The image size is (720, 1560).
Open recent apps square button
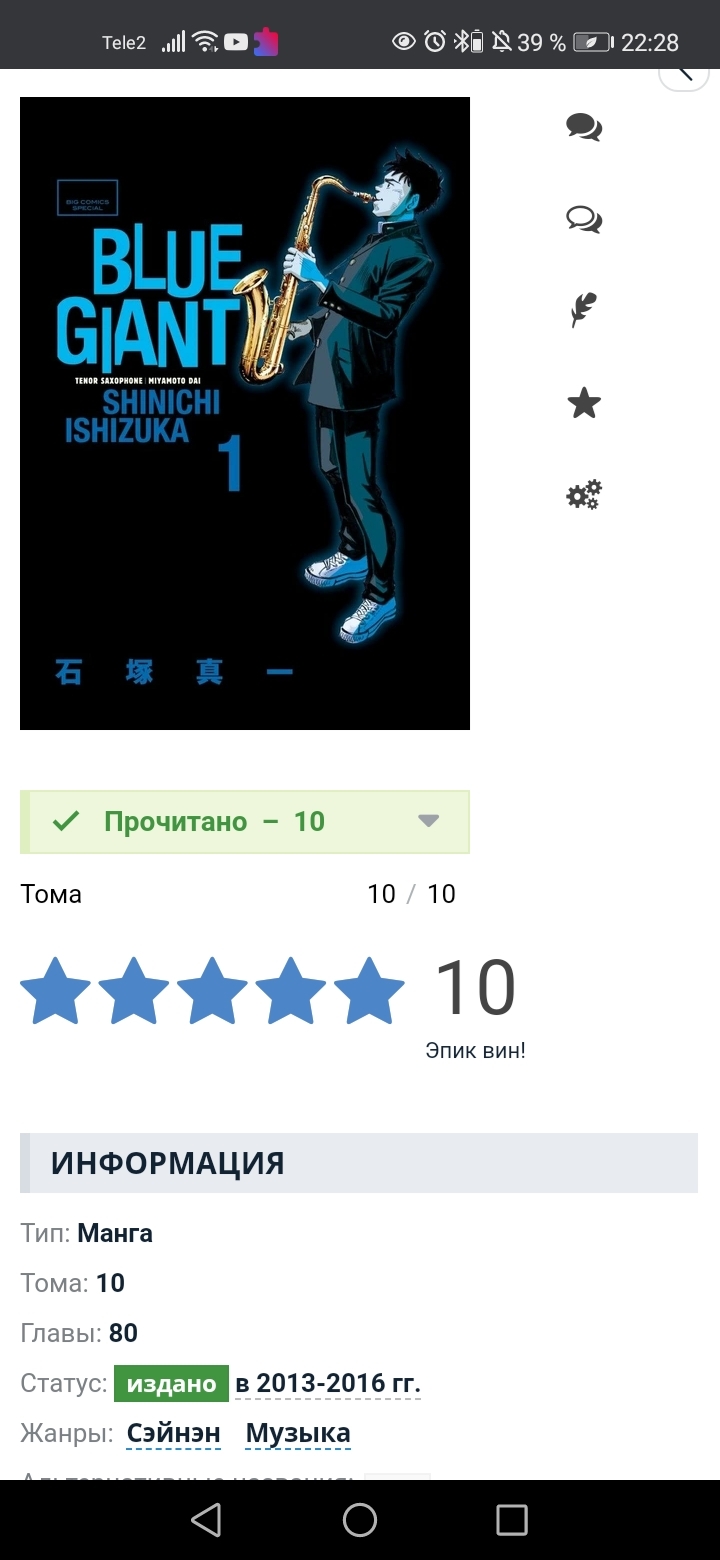(x=512, y=1520)
